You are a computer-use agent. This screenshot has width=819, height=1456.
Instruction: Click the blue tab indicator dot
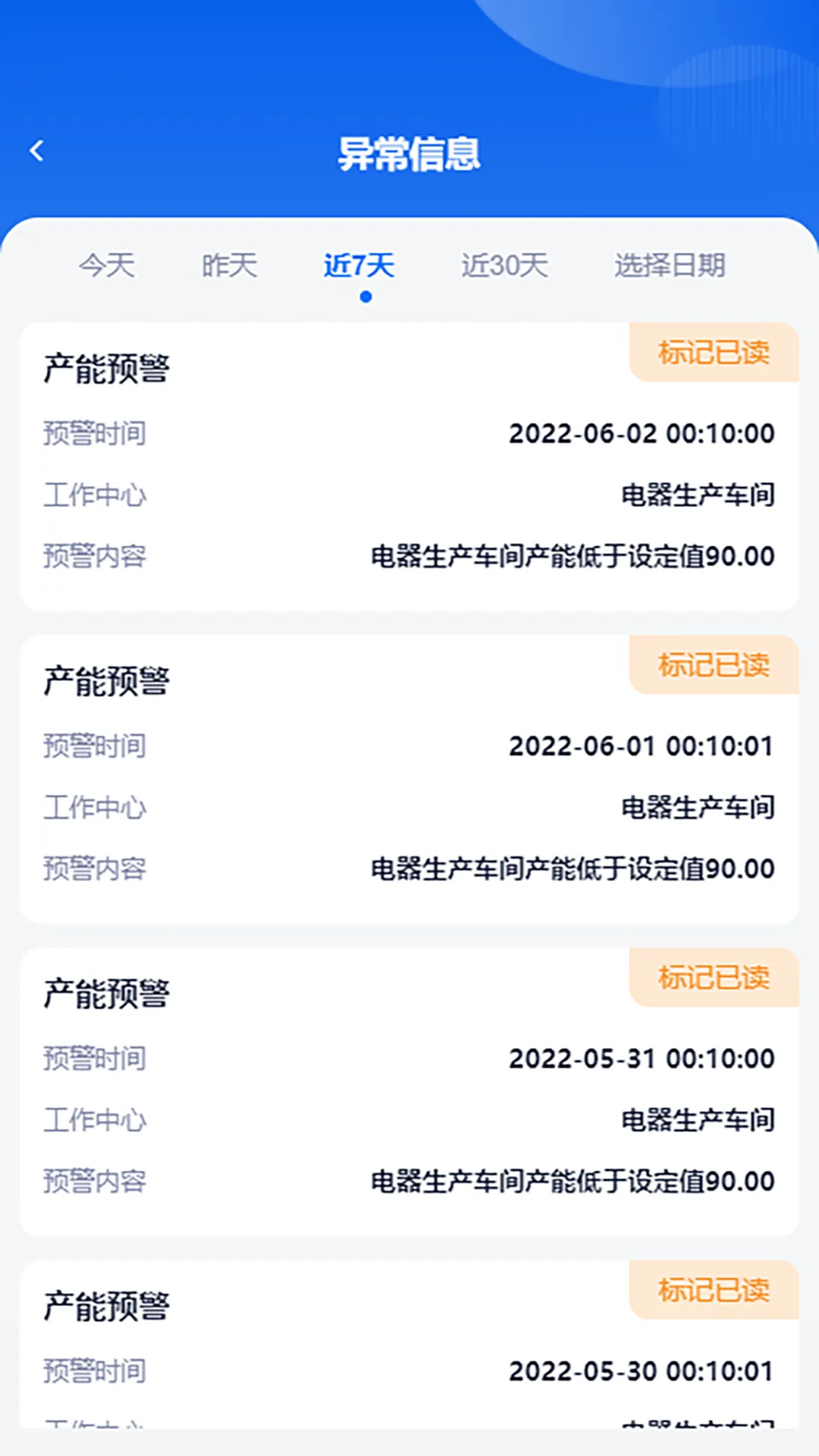(366, 297)
